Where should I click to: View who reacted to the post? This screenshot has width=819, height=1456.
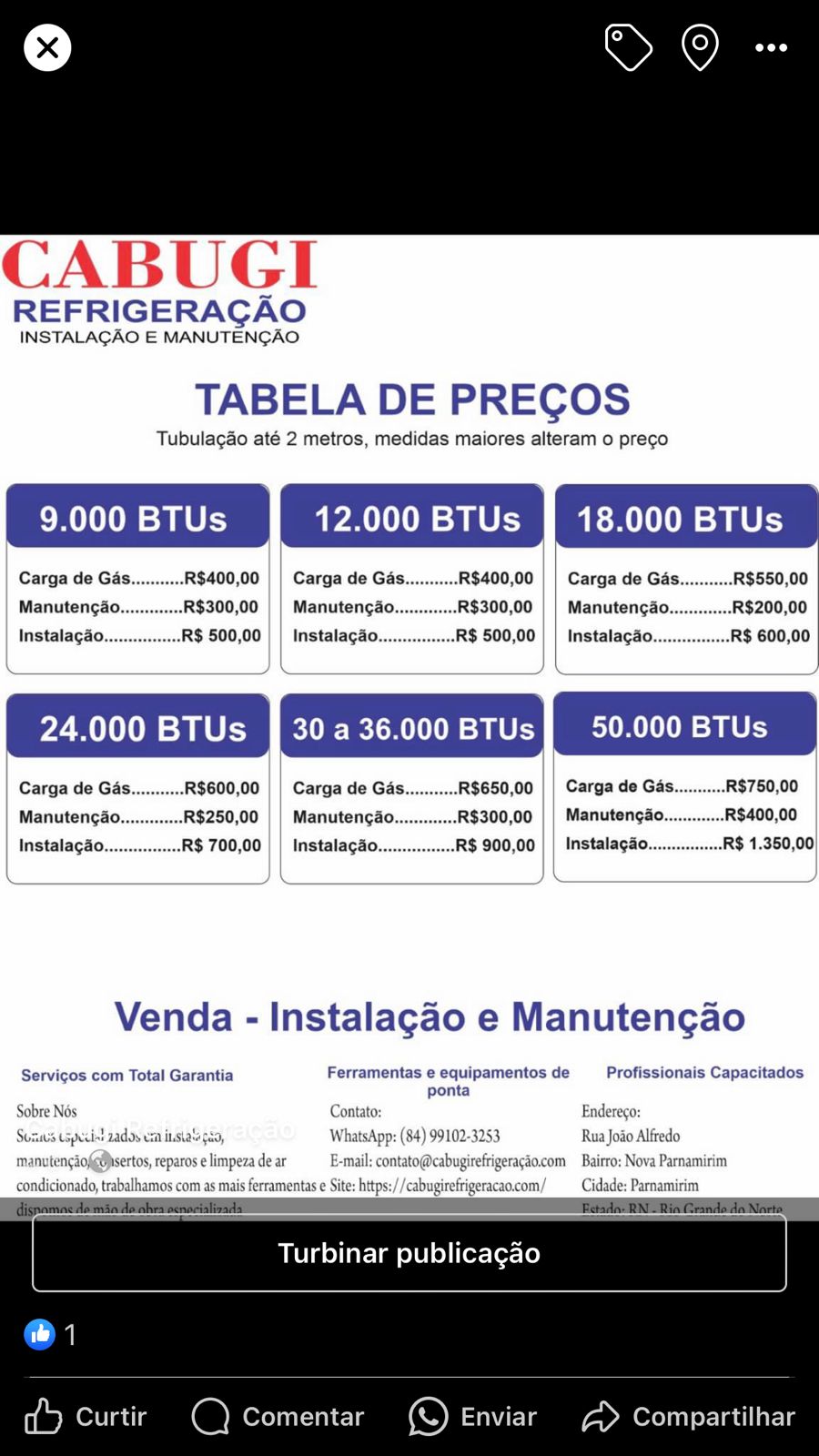51,1334
